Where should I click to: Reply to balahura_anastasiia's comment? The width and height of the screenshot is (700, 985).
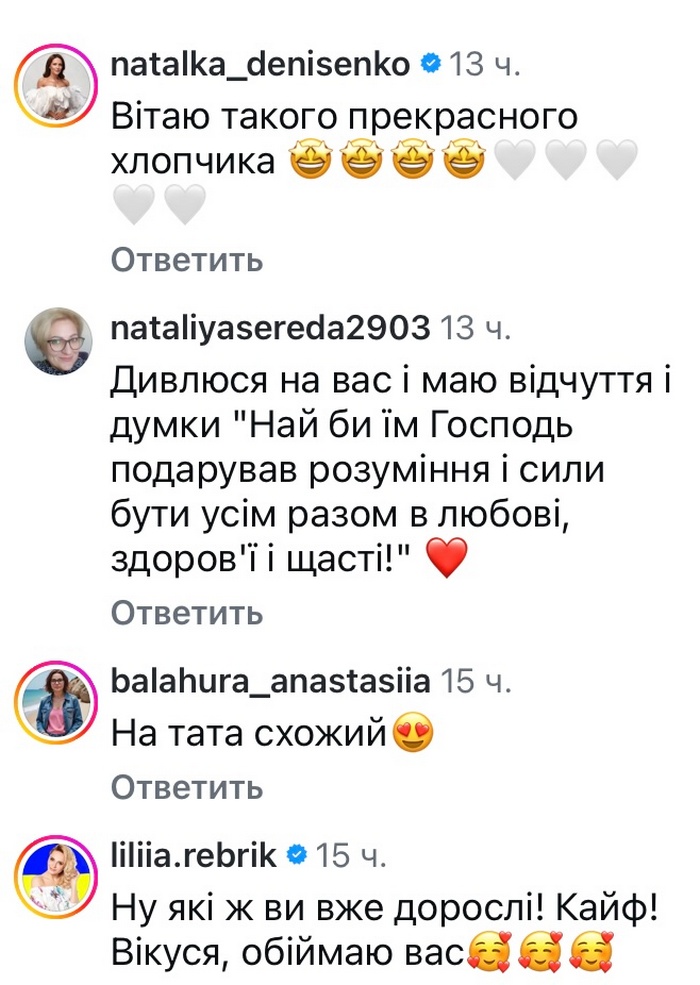point(187,787)
